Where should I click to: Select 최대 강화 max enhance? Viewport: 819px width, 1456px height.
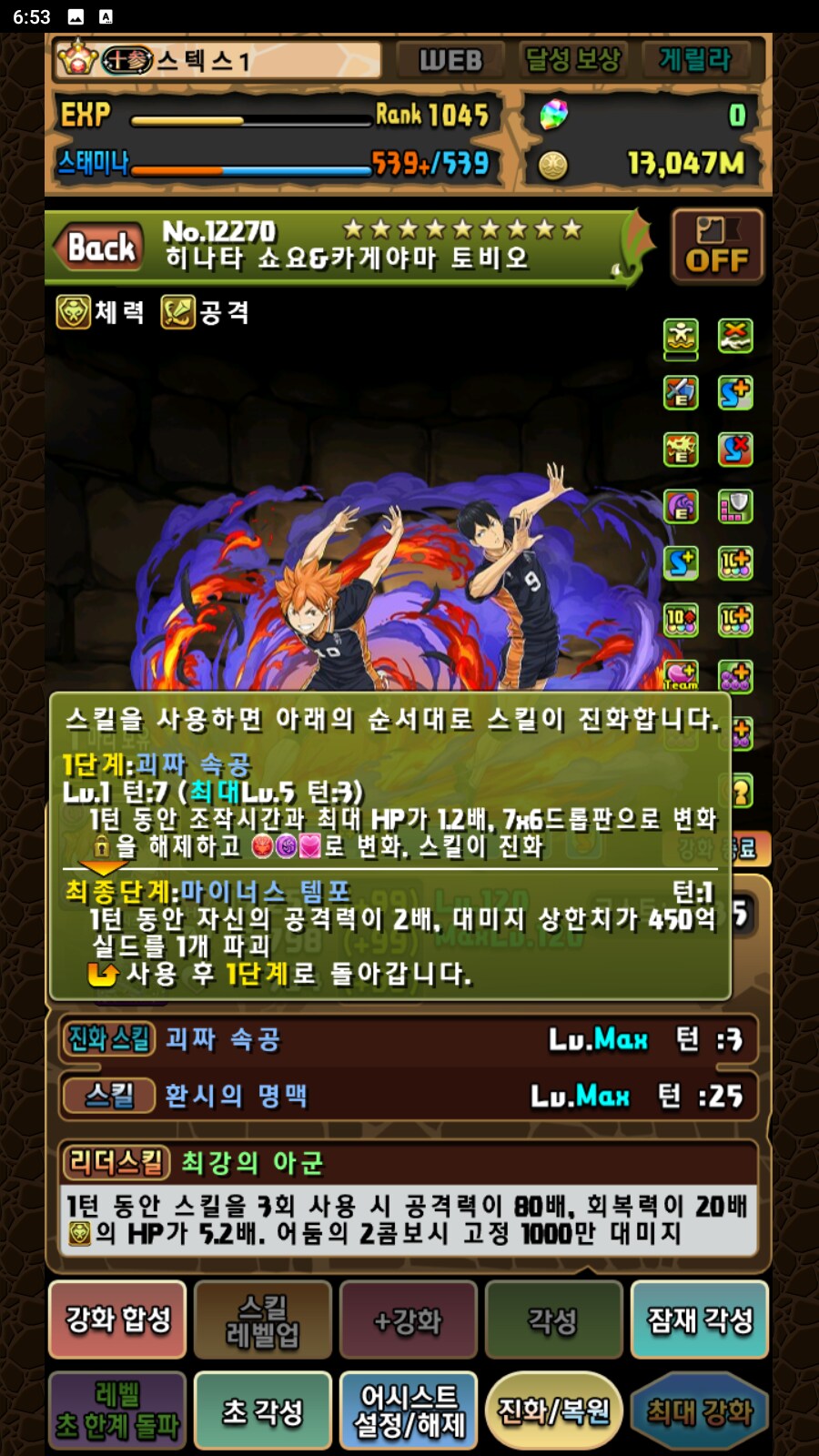699,1410
